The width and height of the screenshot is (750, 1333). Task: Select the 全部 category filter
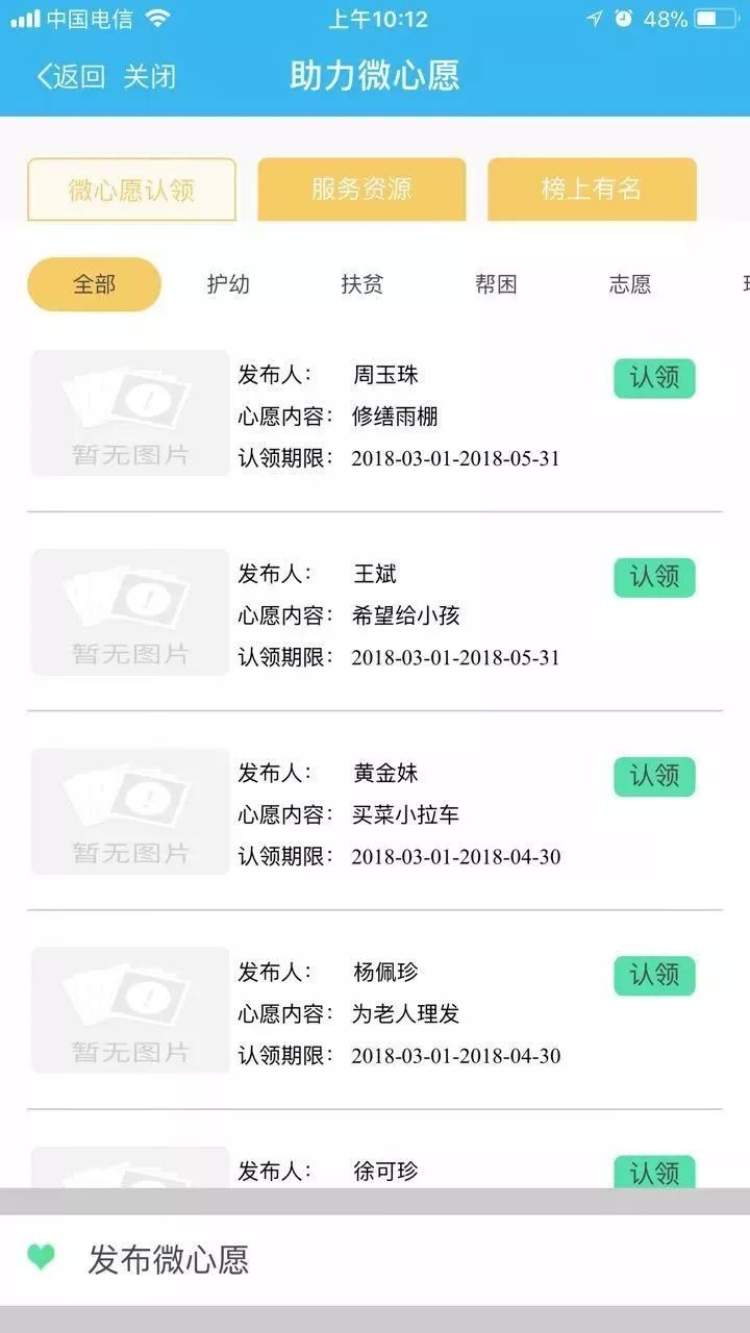[x=94, y=284]
